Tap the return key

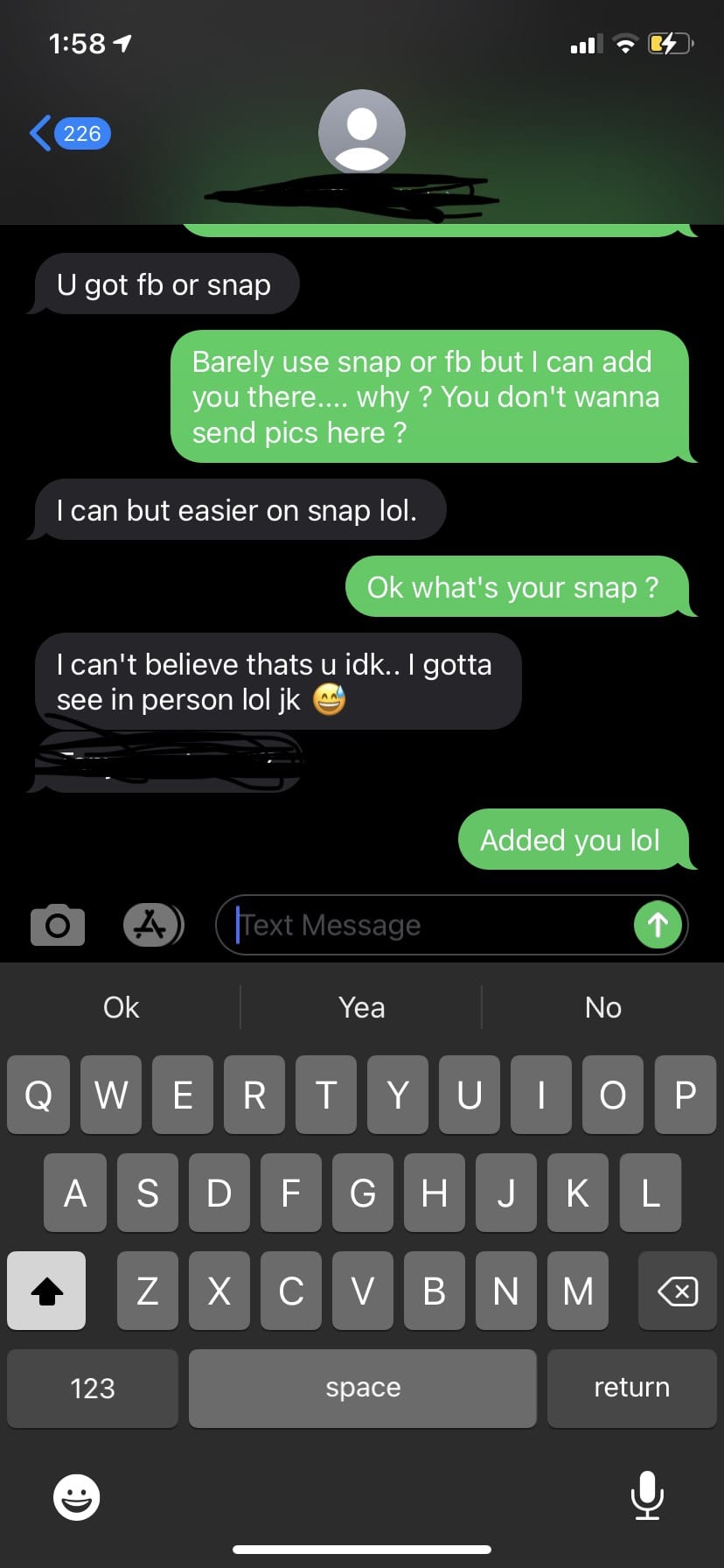(x=631, y=1388)
